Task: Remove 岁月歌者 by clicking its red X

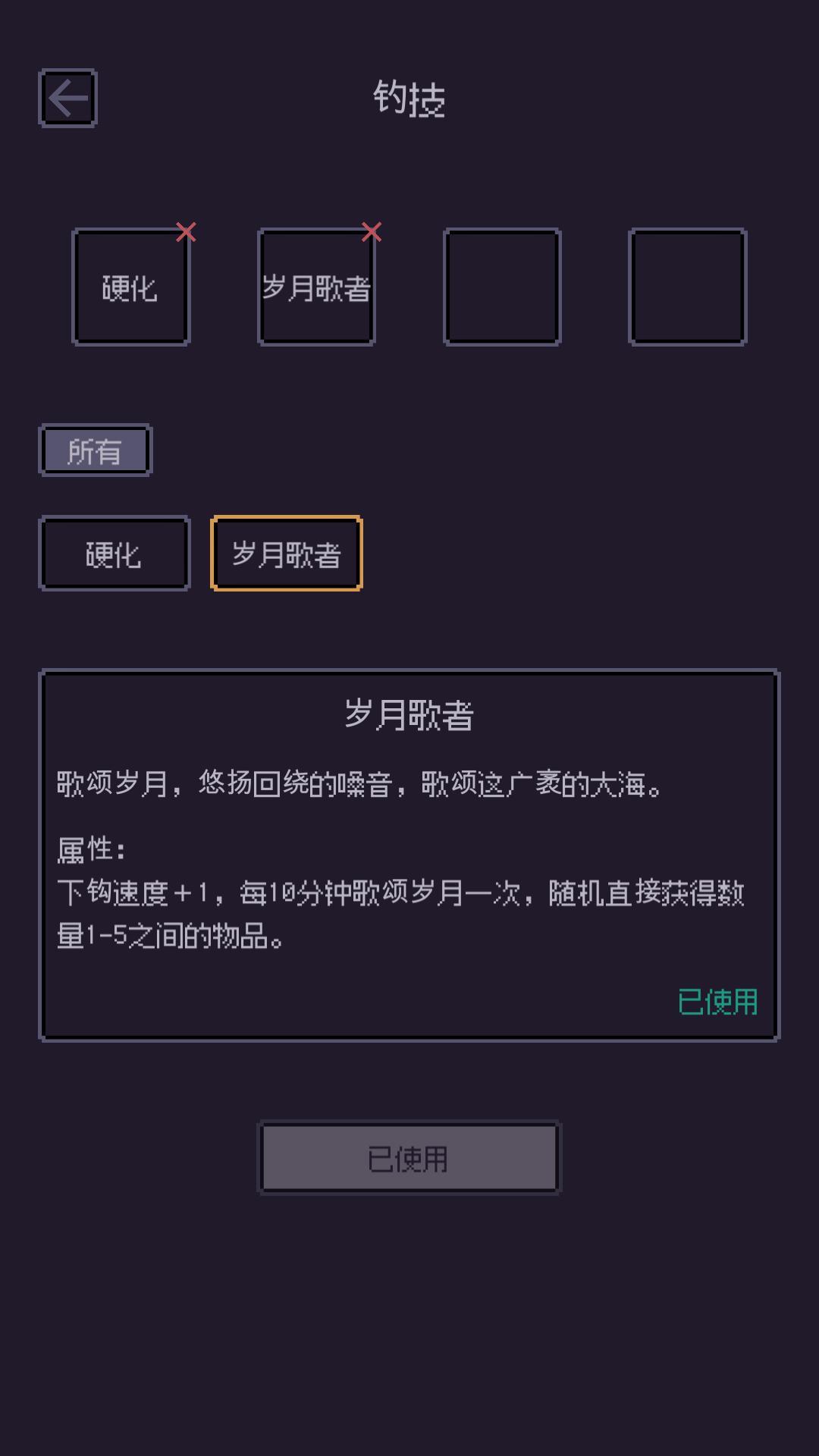Action: coord(372,233)
